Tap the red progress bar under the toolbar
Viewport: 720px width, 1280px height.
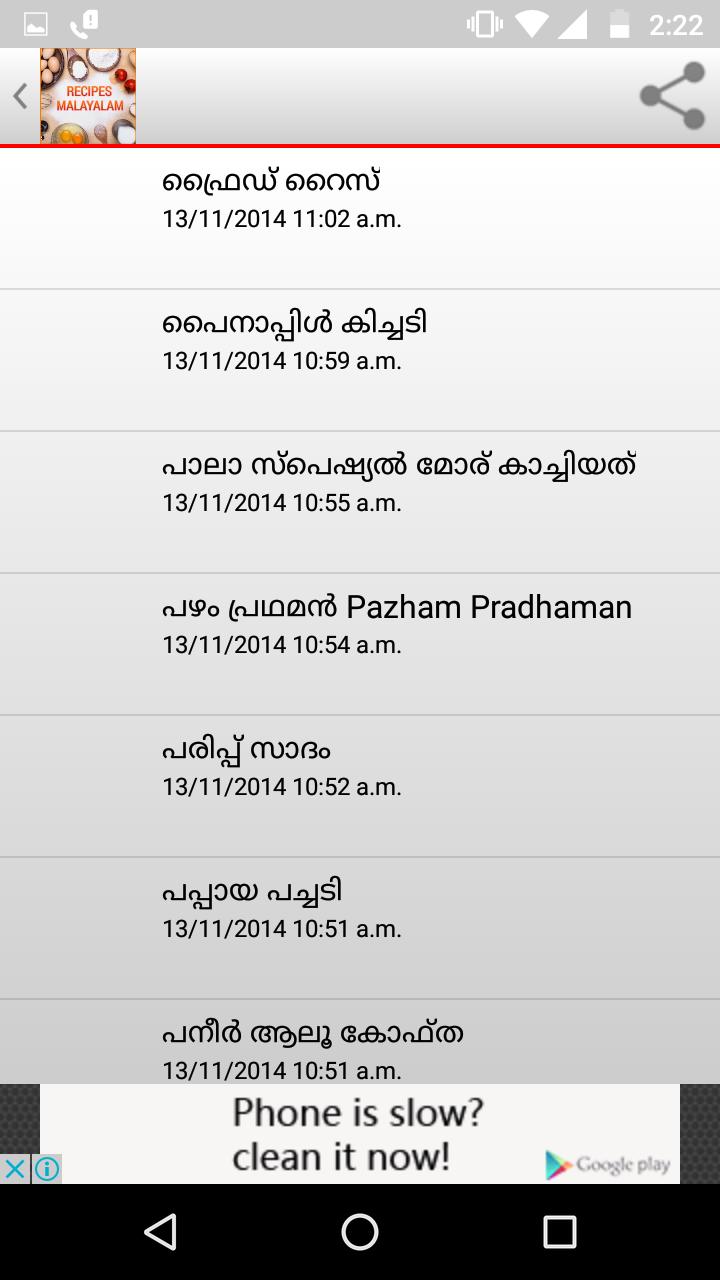pos(360,146)
